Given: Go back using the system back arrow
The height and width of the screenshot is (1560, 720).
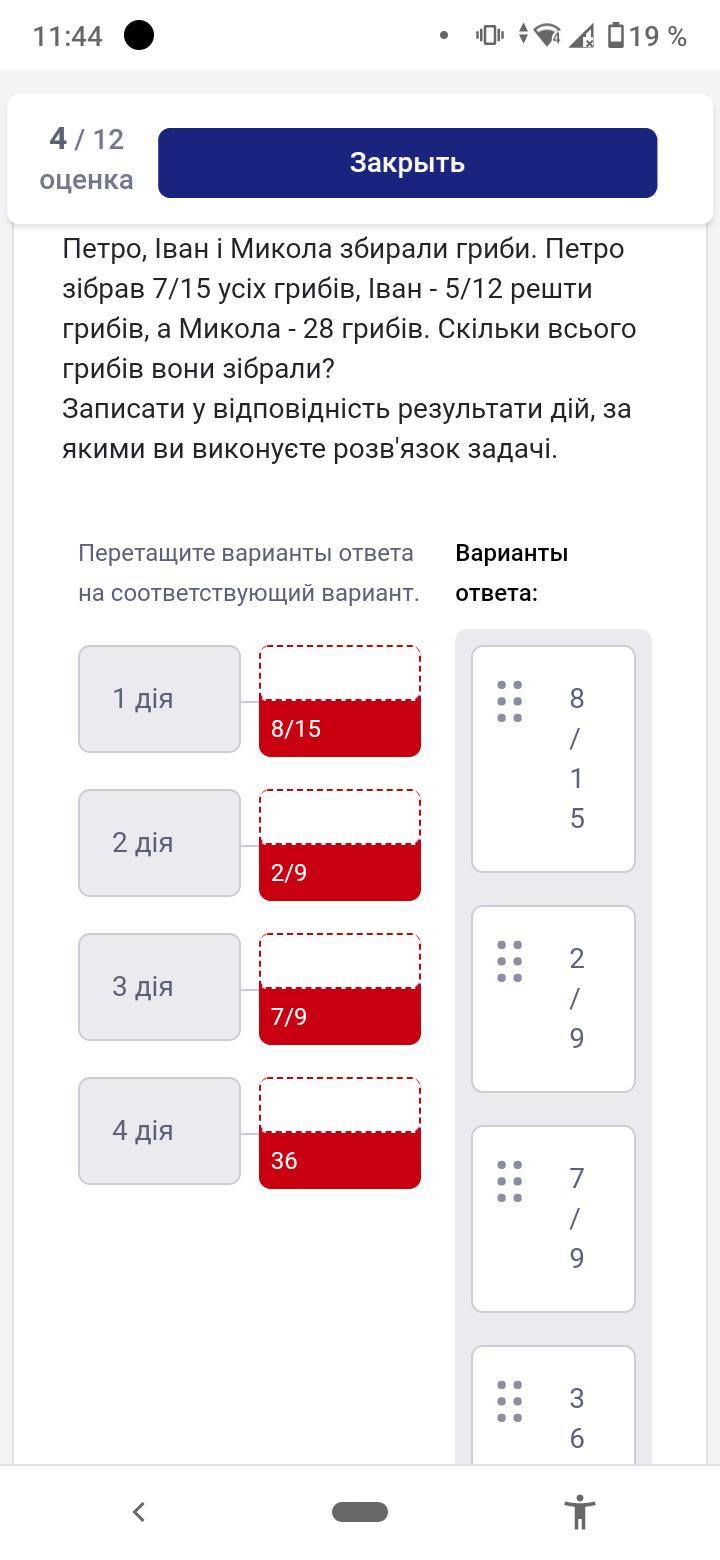Looking at the screenshot, I should coord(139,1512).
